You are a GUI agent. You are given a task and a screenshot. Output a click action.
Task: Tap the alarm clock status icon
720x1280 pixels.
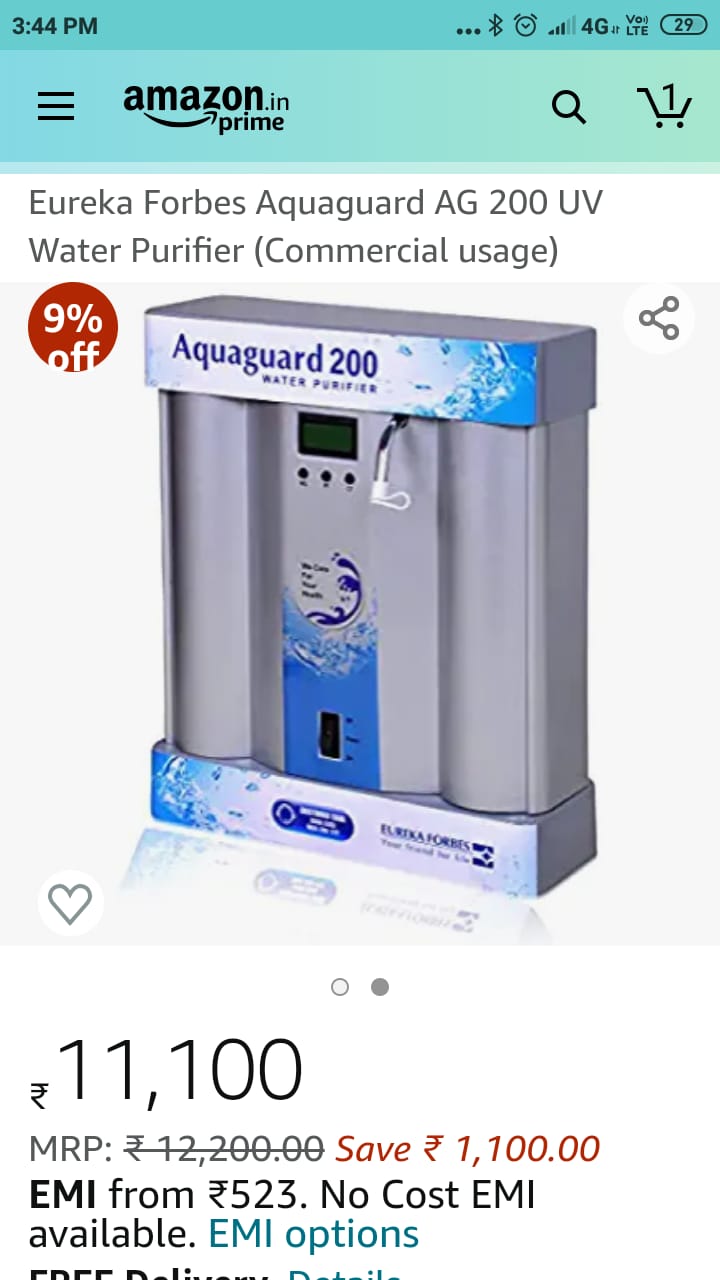coord(523,26)
